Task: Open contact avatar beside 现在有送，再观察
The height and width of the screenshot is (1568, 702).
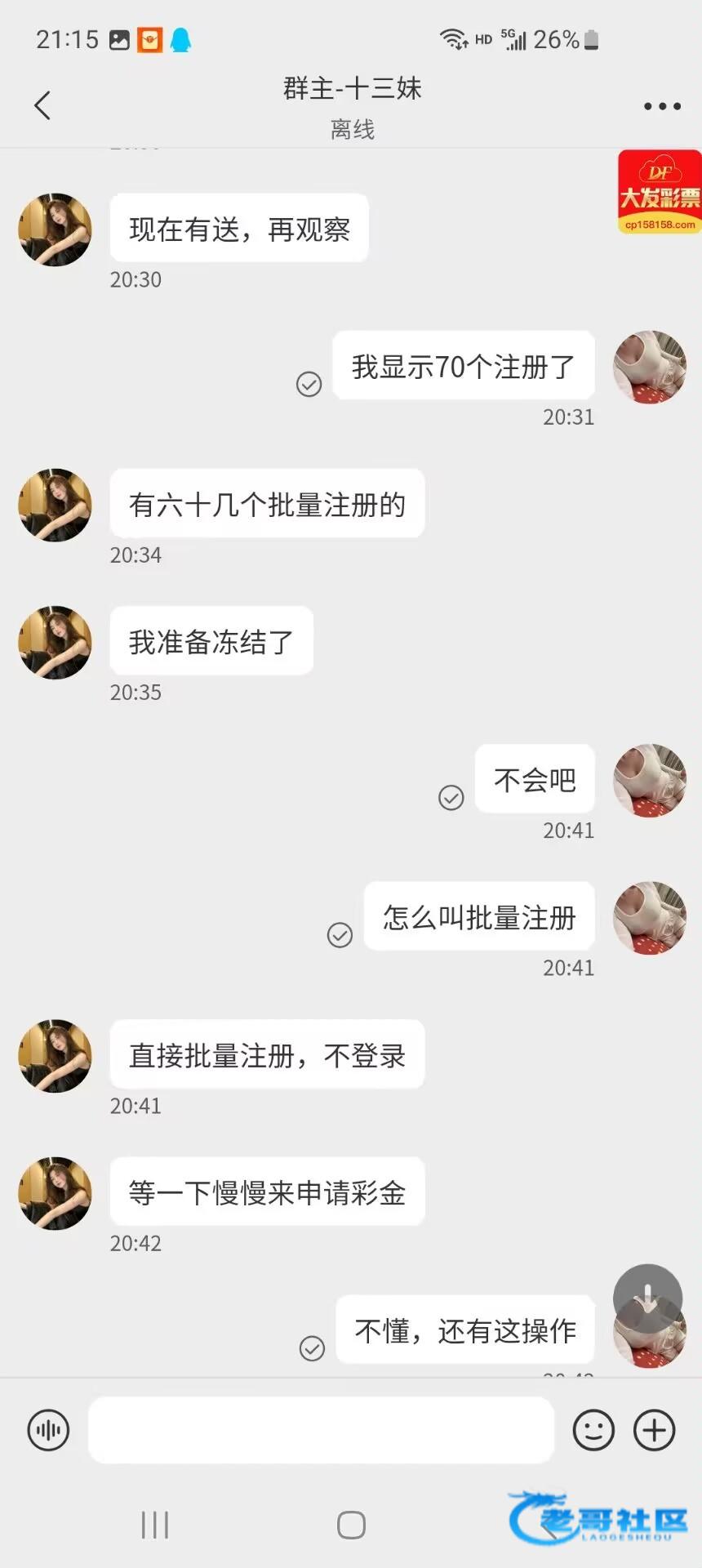Action: coord(55,229)
